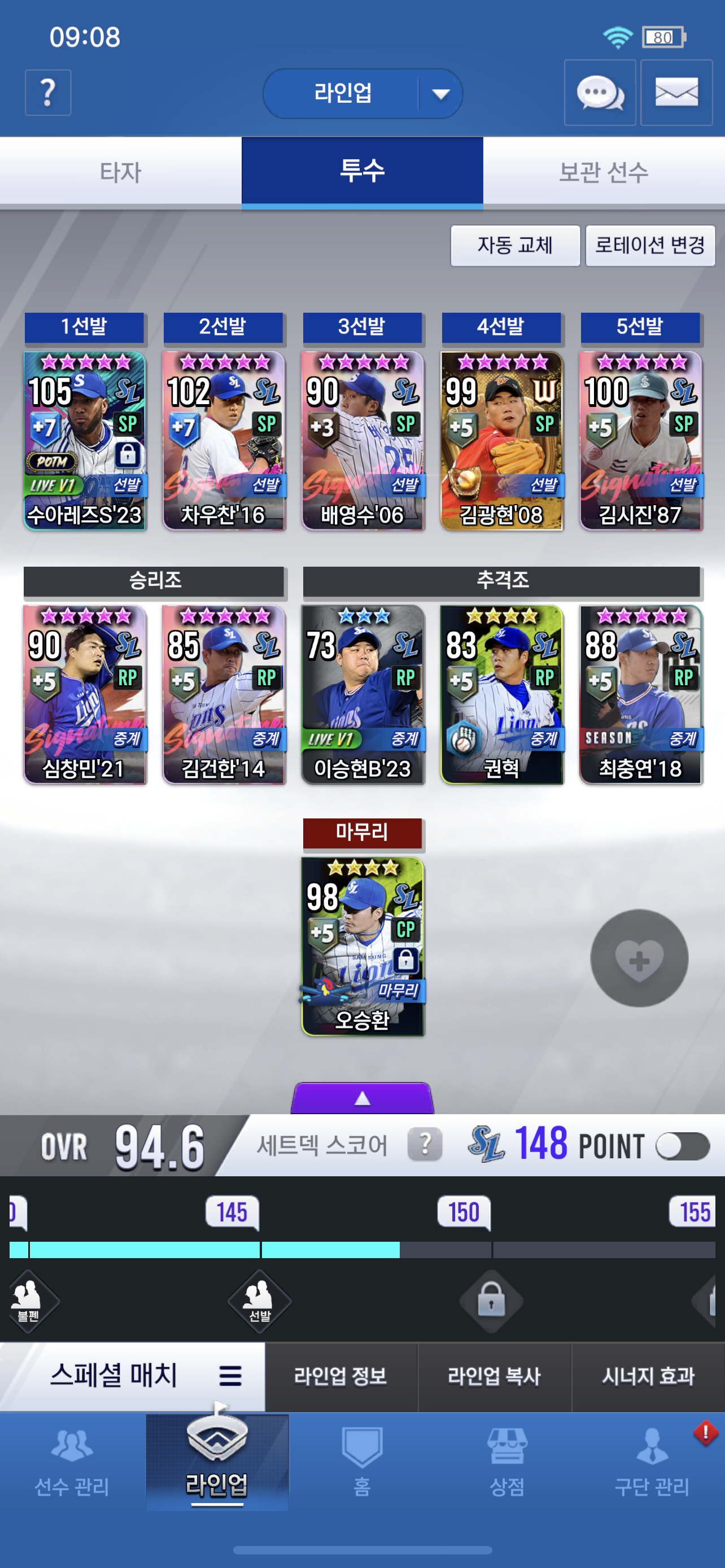View 시너지 효과
This screenshot has width=725, height=1568.
pyautogui.click(x=648, y=1376)
